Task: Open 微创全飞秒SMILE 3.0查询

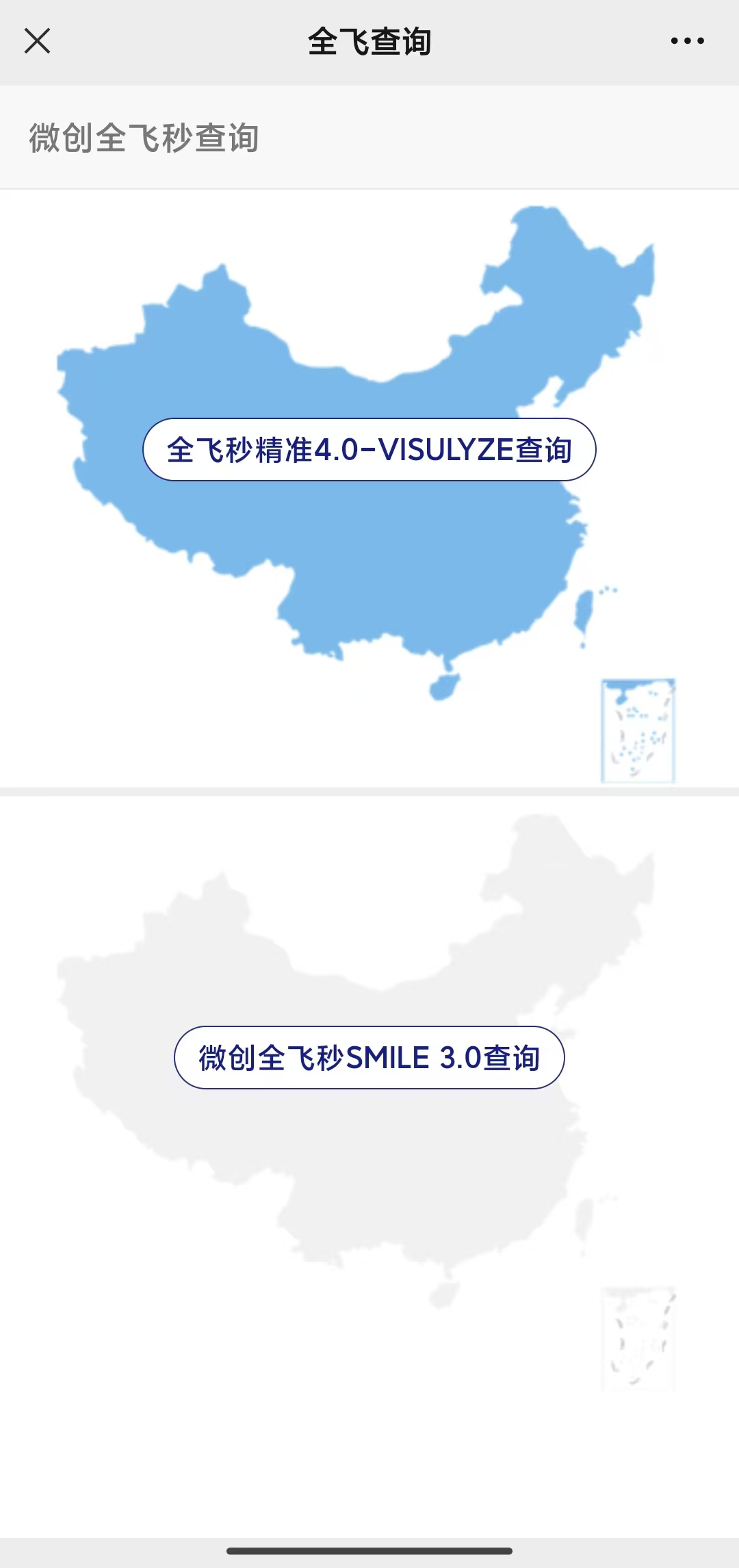Action: [x=369, y=1057]
